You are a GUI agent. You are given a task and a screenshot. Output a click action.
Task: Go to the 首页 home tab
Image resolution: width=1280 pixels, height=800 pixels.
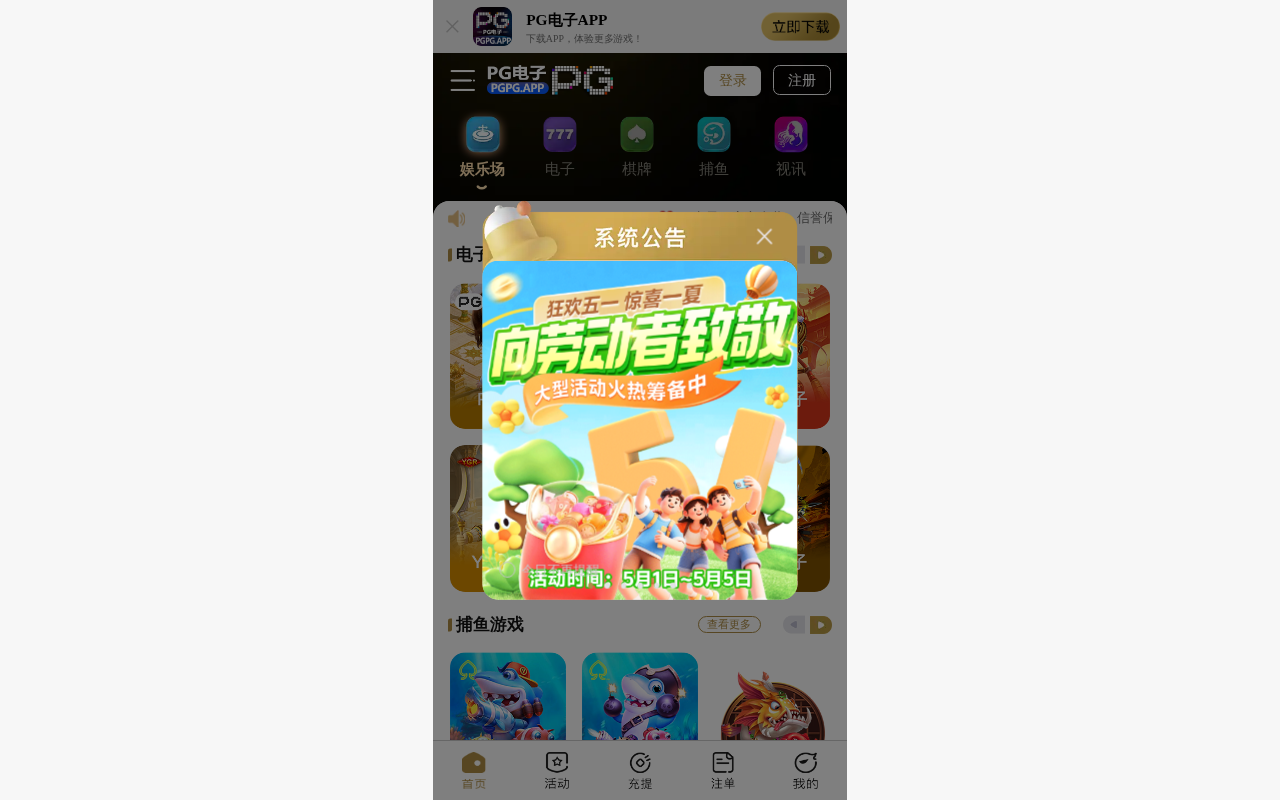click(474, 771)
